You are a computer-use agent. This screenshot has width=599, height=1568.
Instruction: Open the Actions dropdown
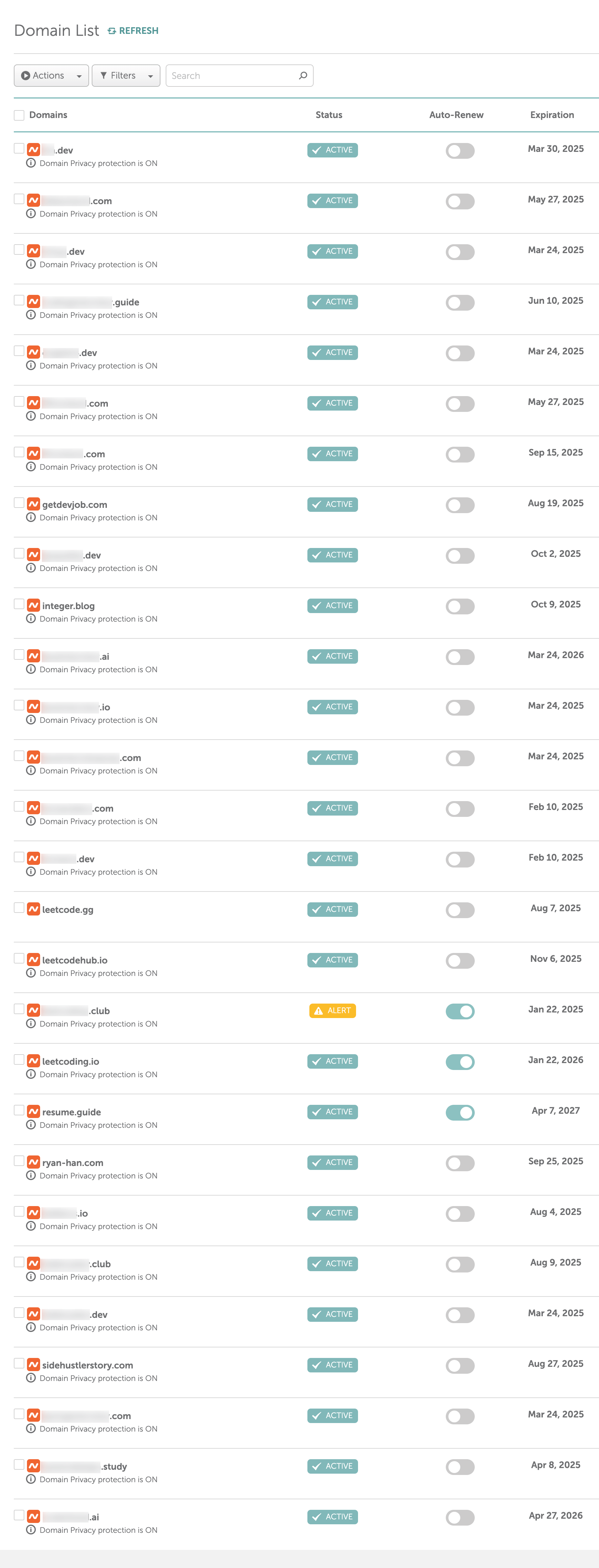51,76
